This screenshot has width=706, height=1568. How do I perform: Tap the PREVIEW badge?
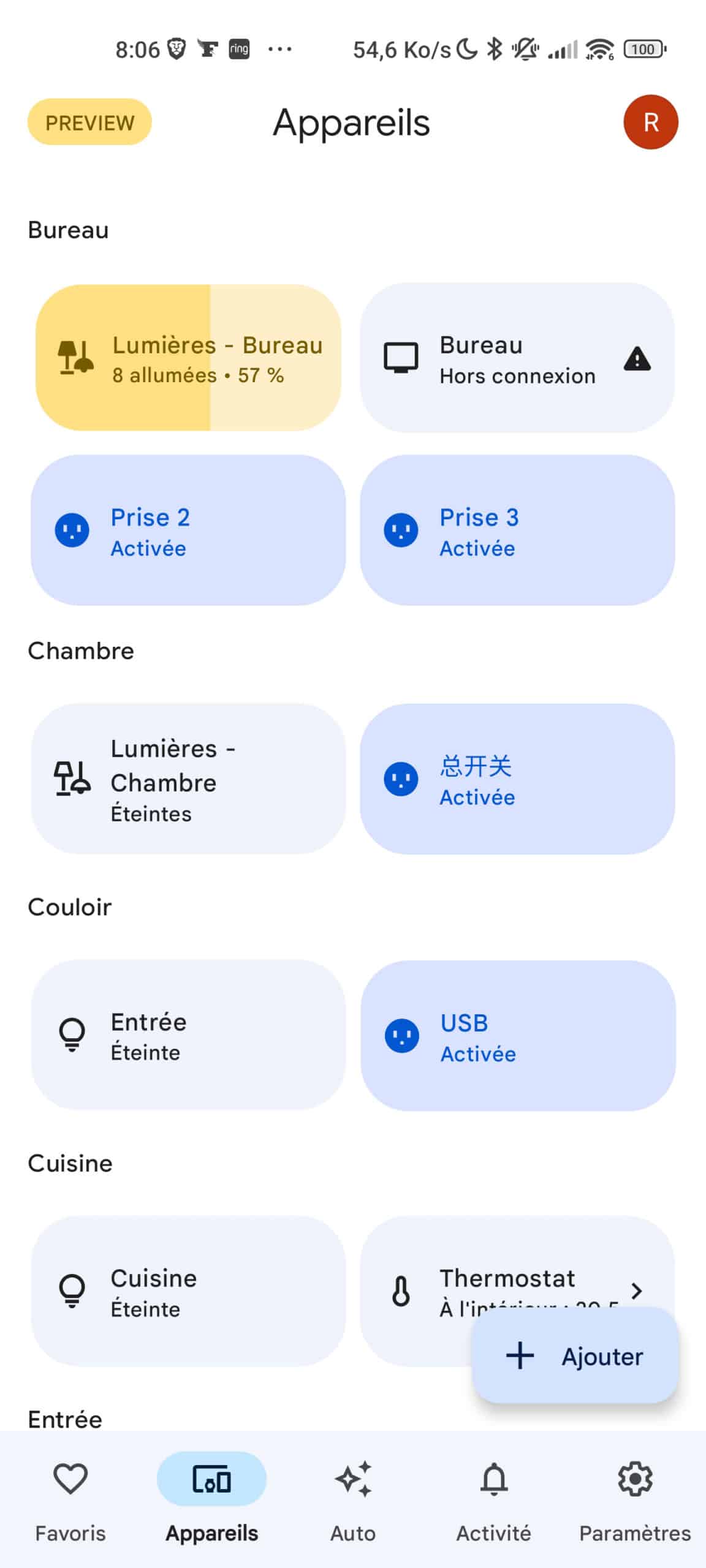tap(89, 122)
